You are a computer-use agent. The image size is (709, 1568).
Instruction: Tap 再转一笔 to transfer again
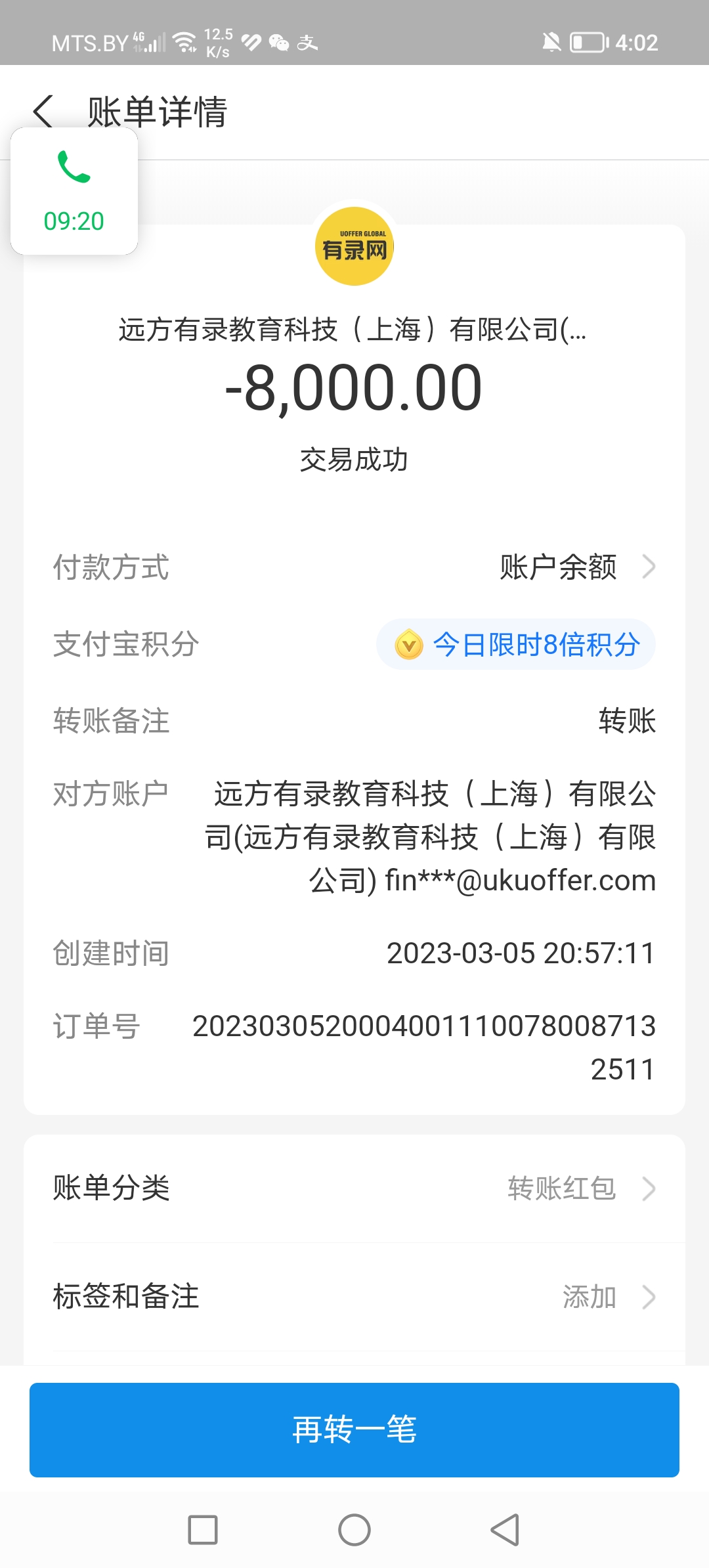354,1430
